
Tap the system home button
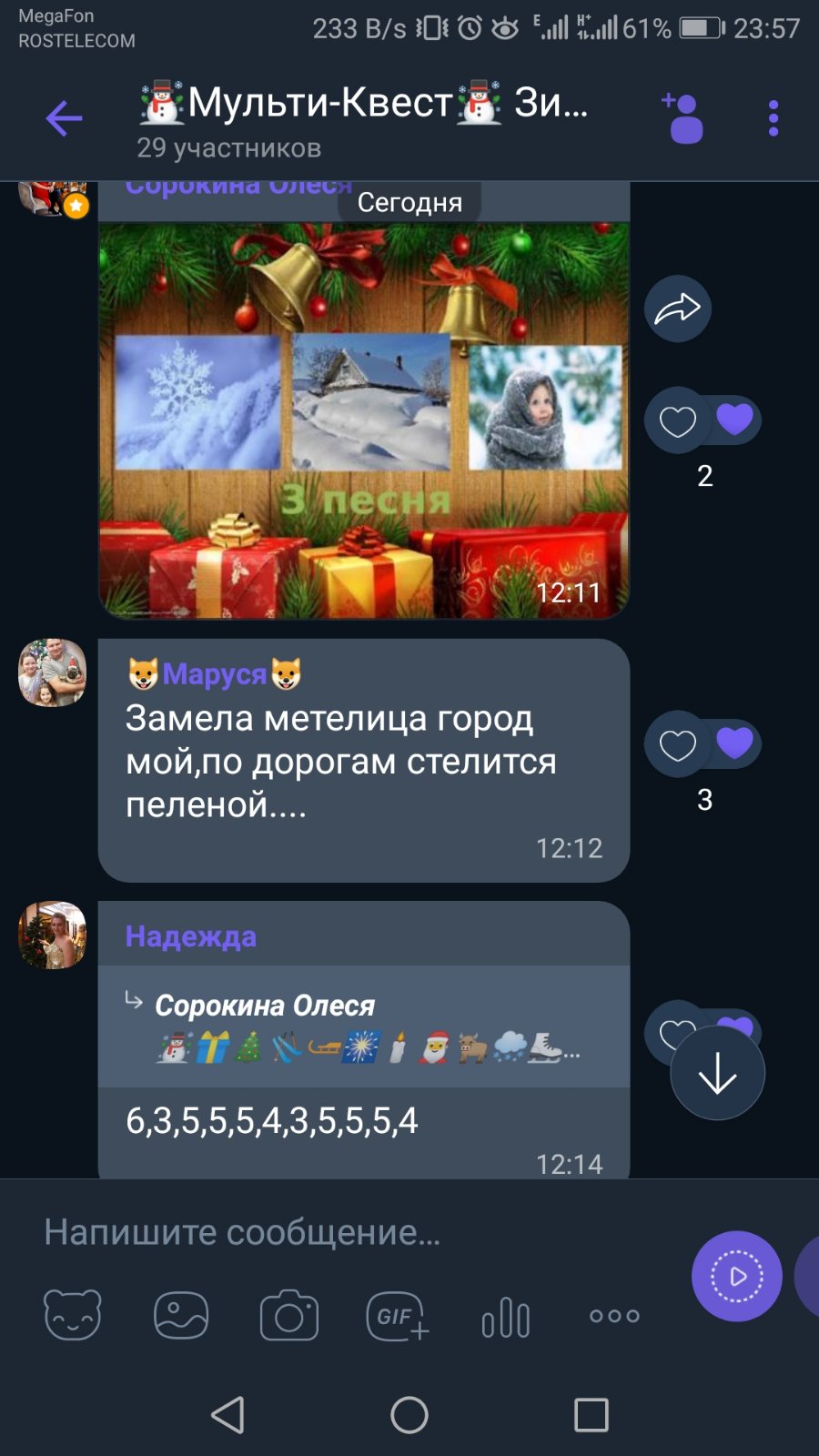tap(409, 1415)
